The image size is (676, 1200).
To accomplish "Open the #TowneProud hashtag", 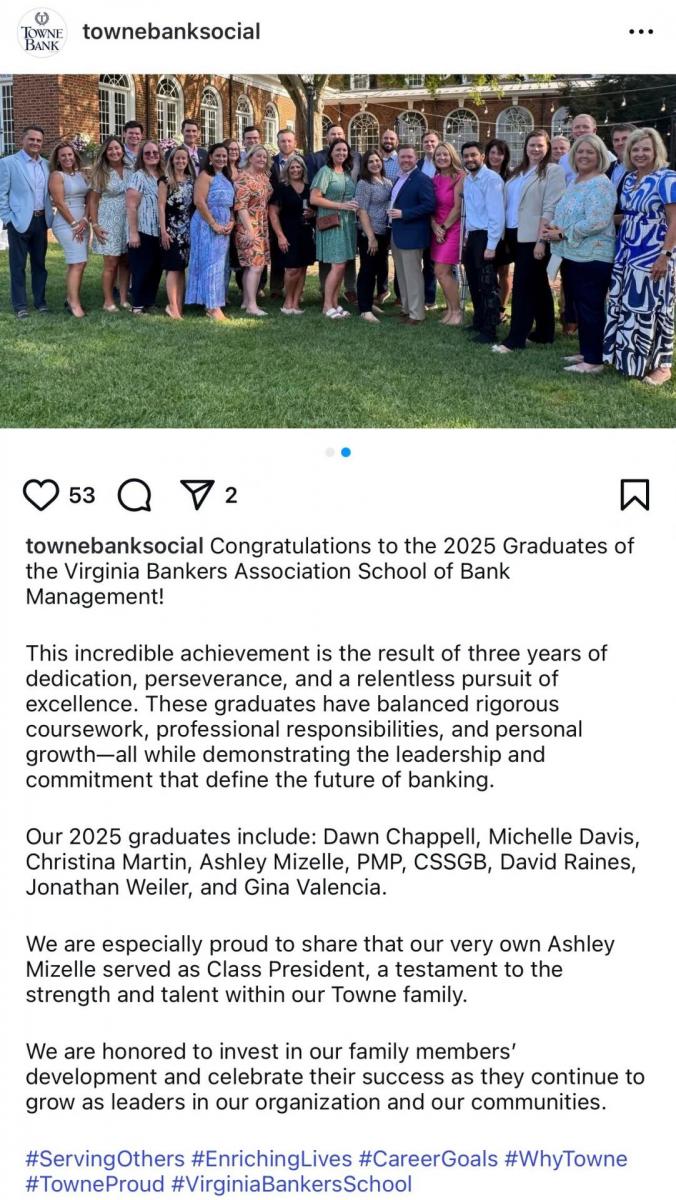I will pos(92,1185).
